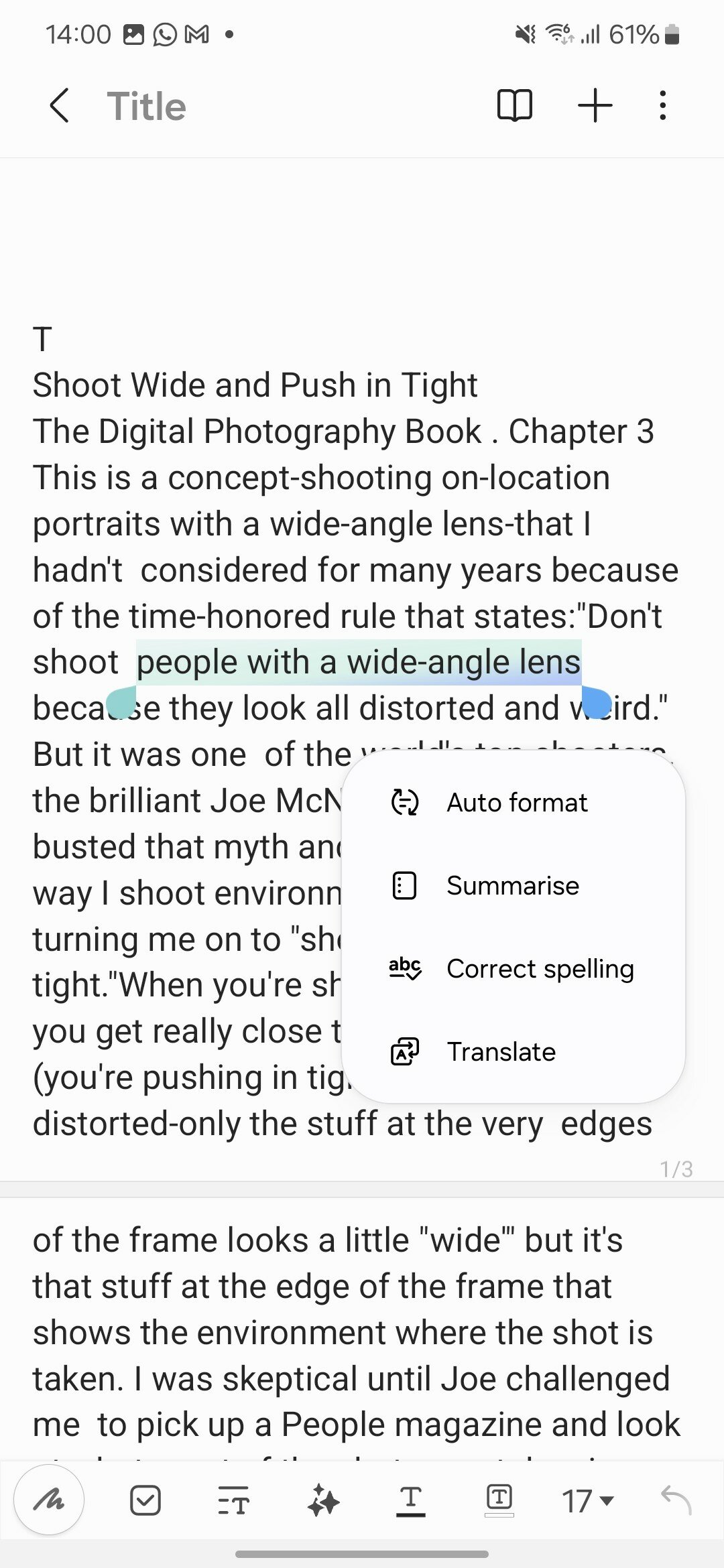
Task: Translate the selected text
Action: click(x=514, y=1051)
